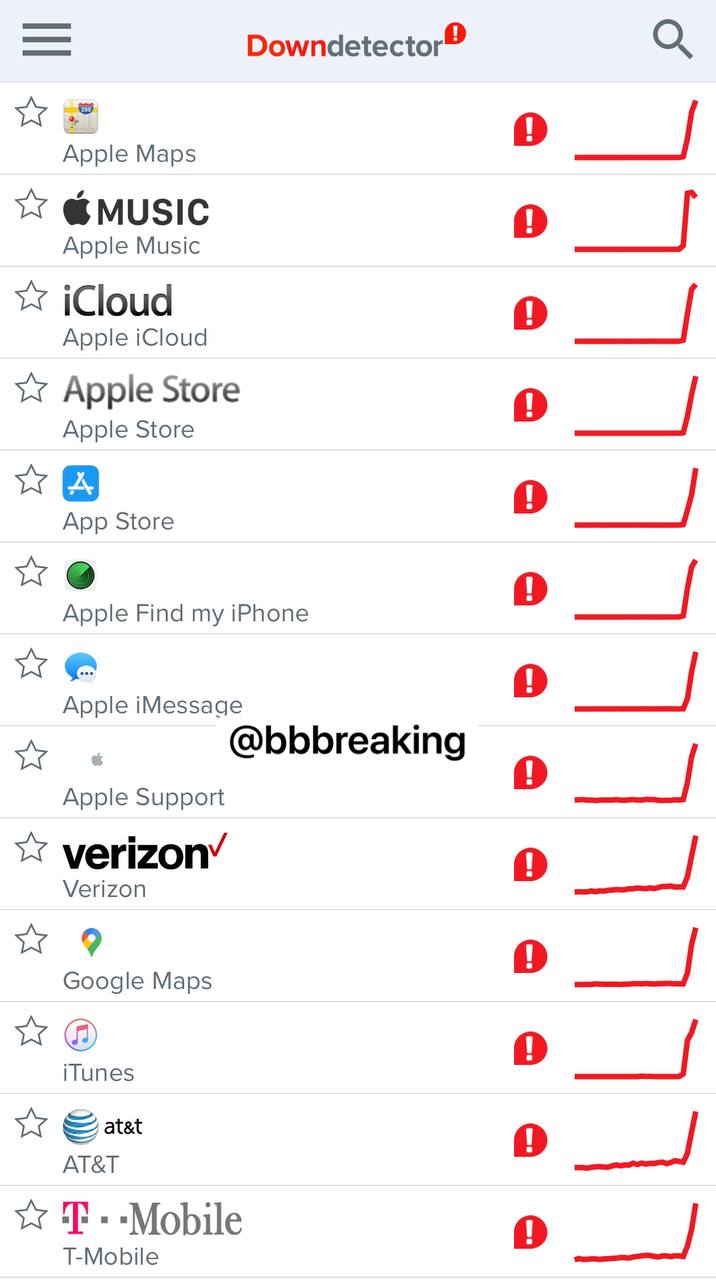Screen dimensions: 716x1280
Task: Star T-Mobile as favorite
Action: point(31,1216)
